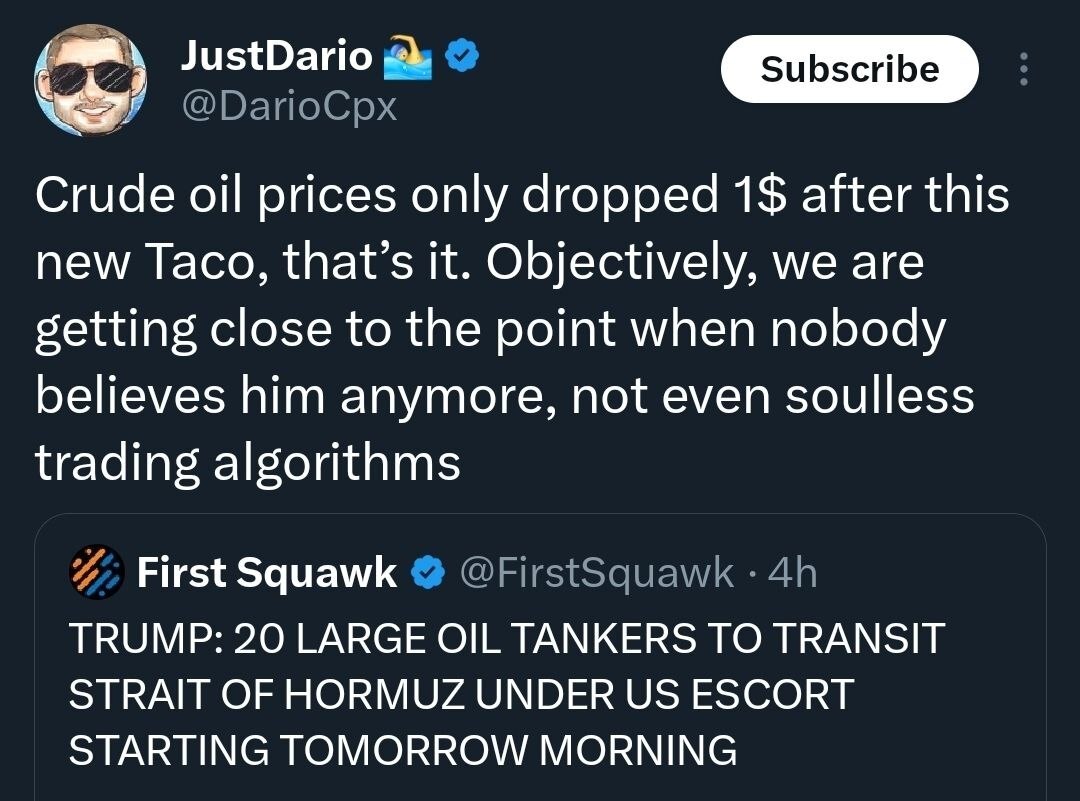
Task: Open the @DarioCpx profile handle
Action: (x=288, y=105)
